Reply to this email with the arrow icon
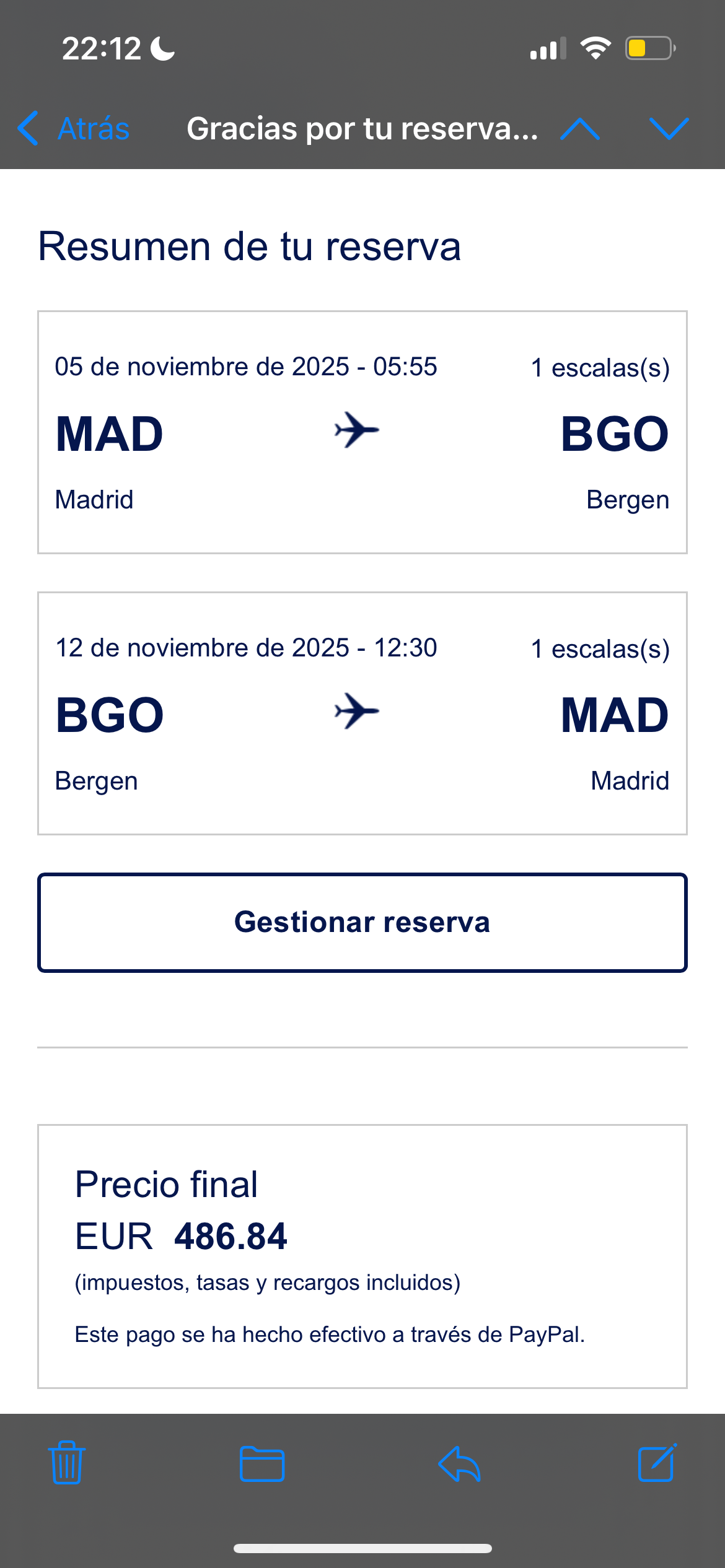Image resolution: width=725 pixels, height=1568 pixels. point(459,1464)
